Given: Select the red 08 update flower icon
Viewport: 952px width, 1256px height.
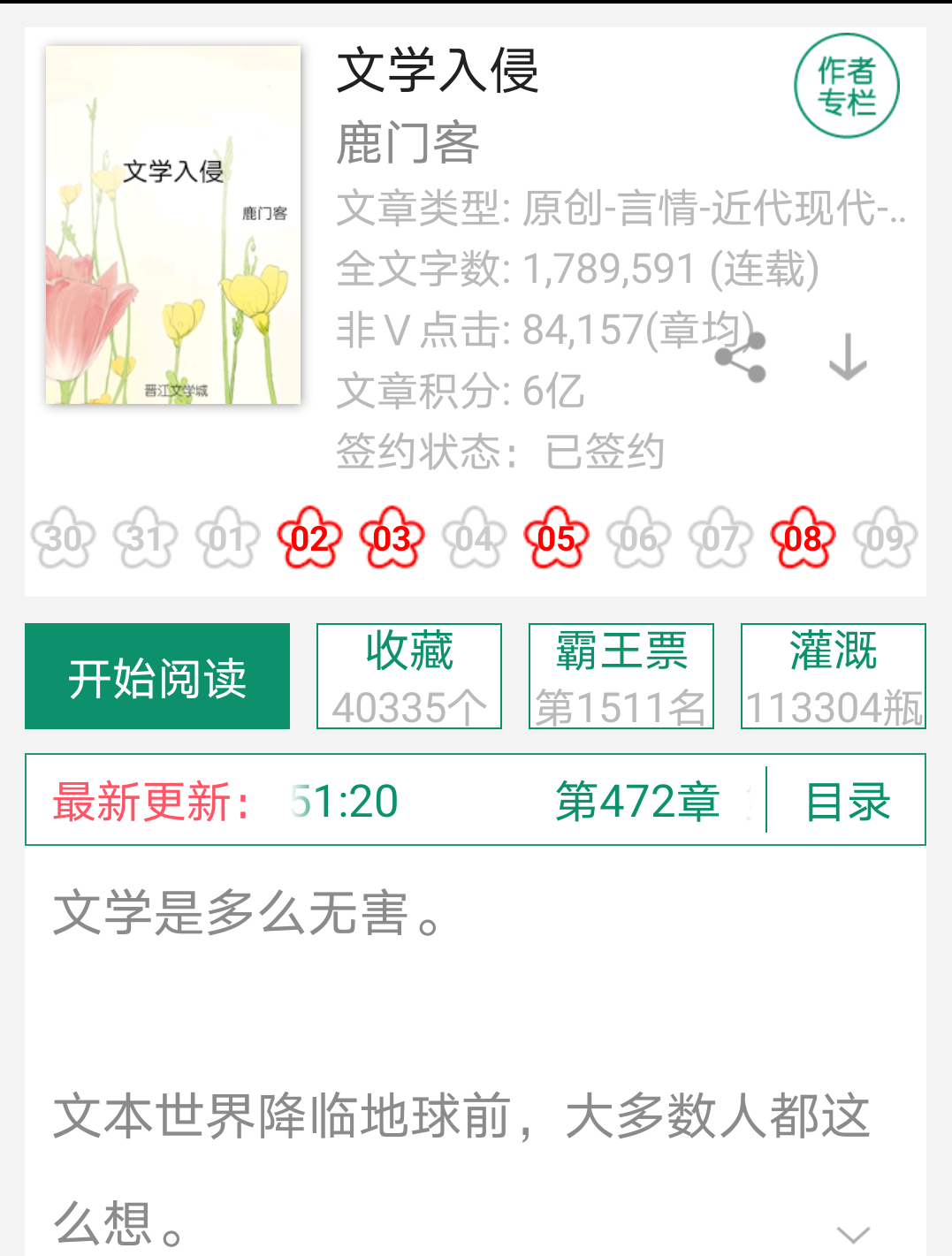Looking at the screenshot, I should point(802,537).
